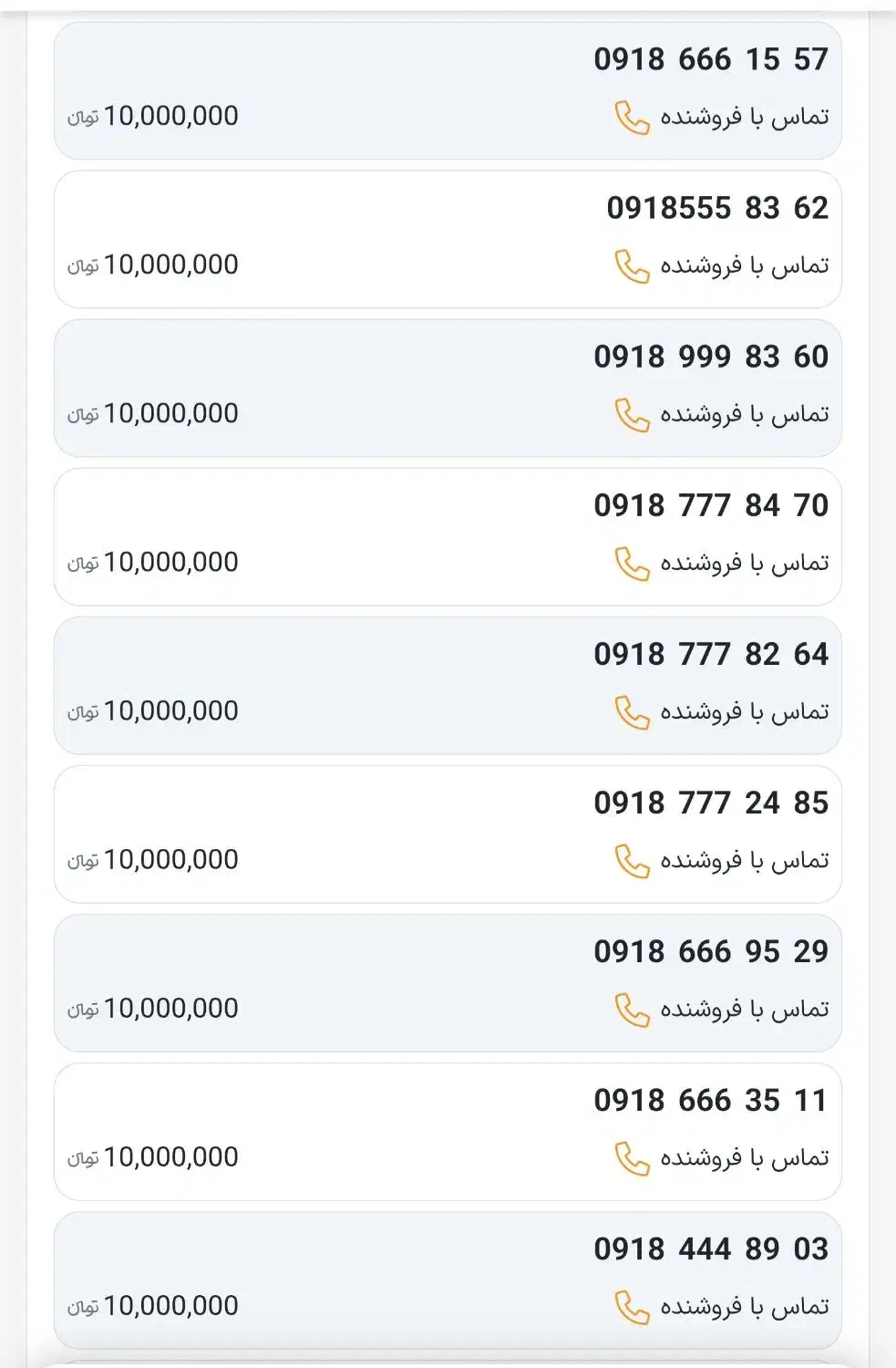Click the phone icon for 0918 666 15 57
The height and width of the screenshot is (1368, 896).
[x=631, y=116]
